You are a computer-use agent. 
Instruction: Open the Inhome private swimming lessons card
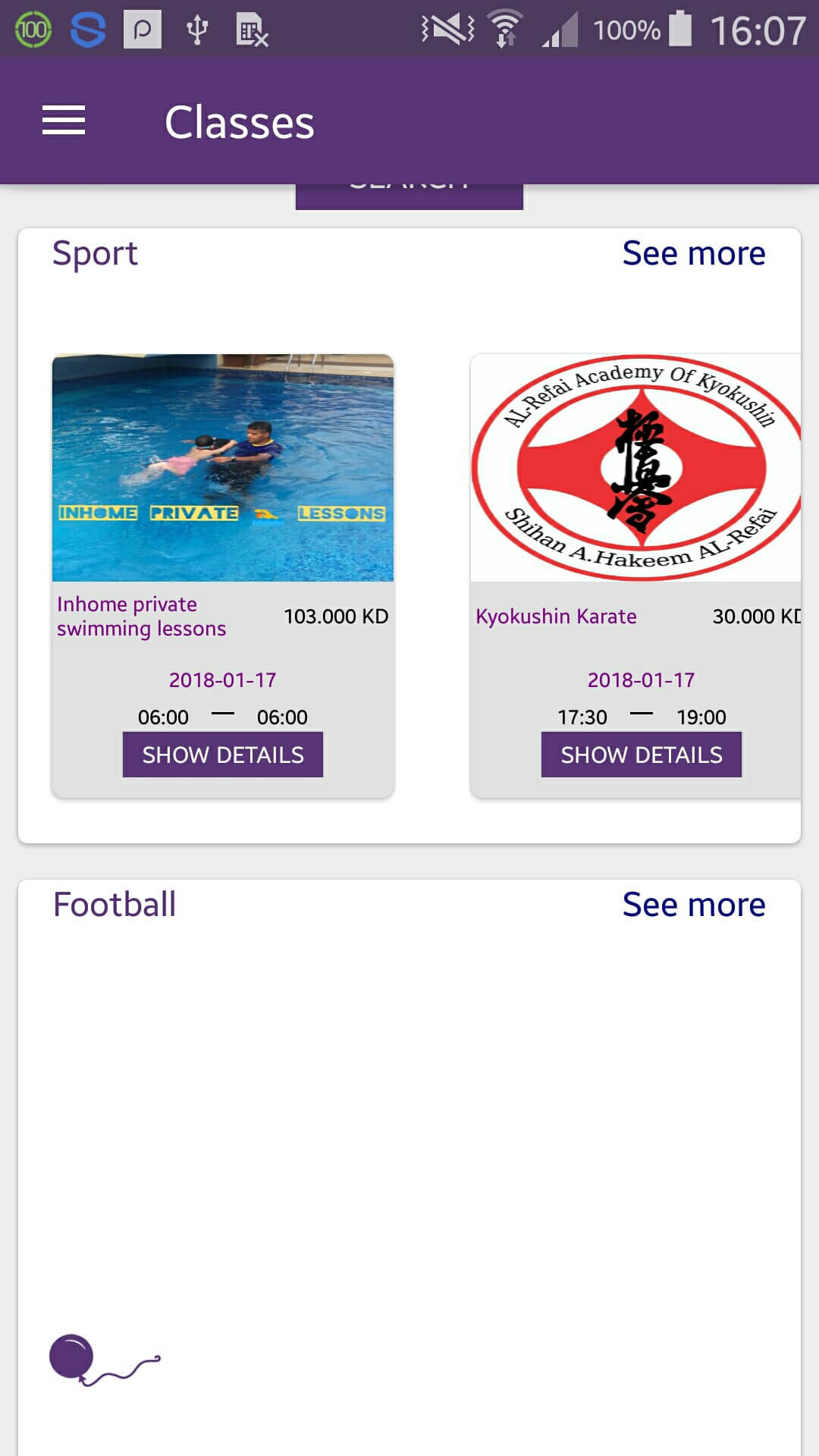pos(222,468)
